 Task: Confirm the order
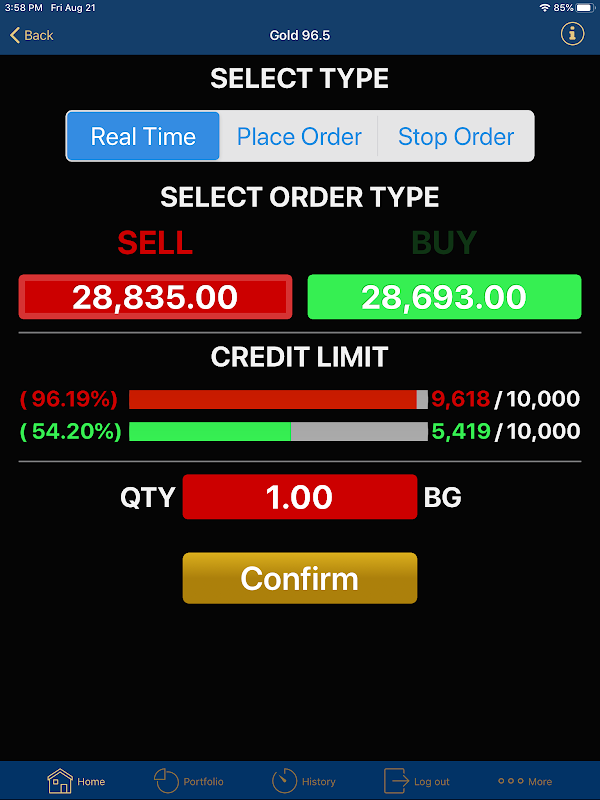(300, 578)
